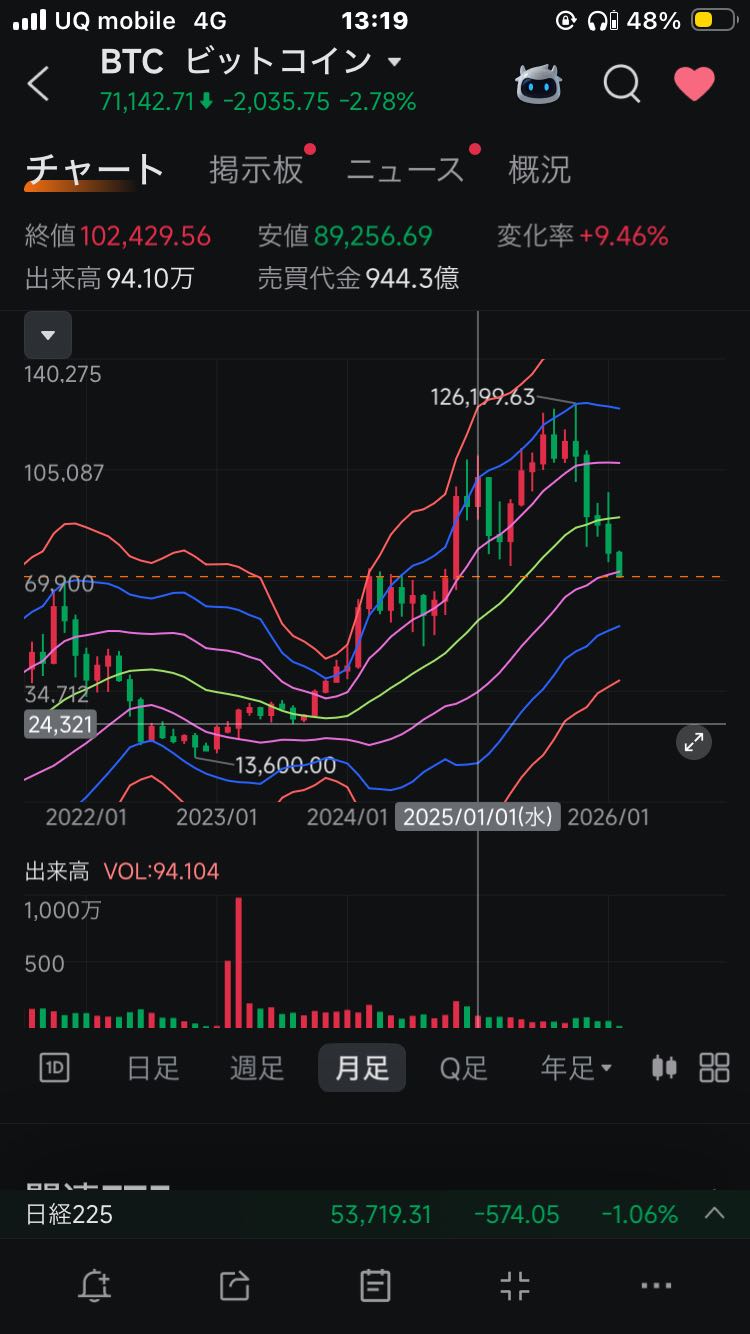Viewport: 750px width, 1334px height.
Task: Select the チャート tab
Action: pos(94,170)
